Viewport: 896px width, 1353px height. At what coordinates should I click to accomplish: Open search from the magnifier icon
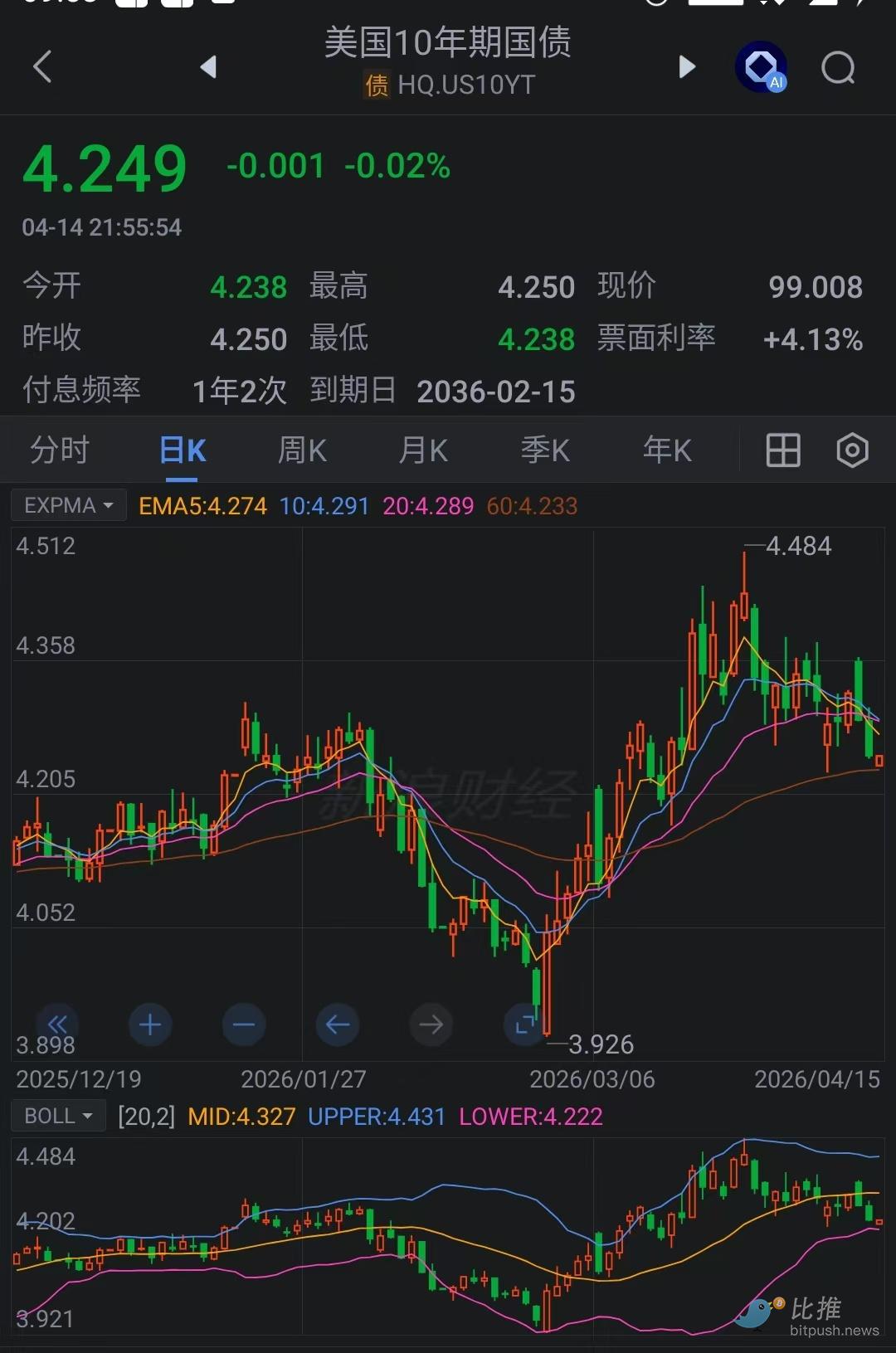(x=838, y=67)
